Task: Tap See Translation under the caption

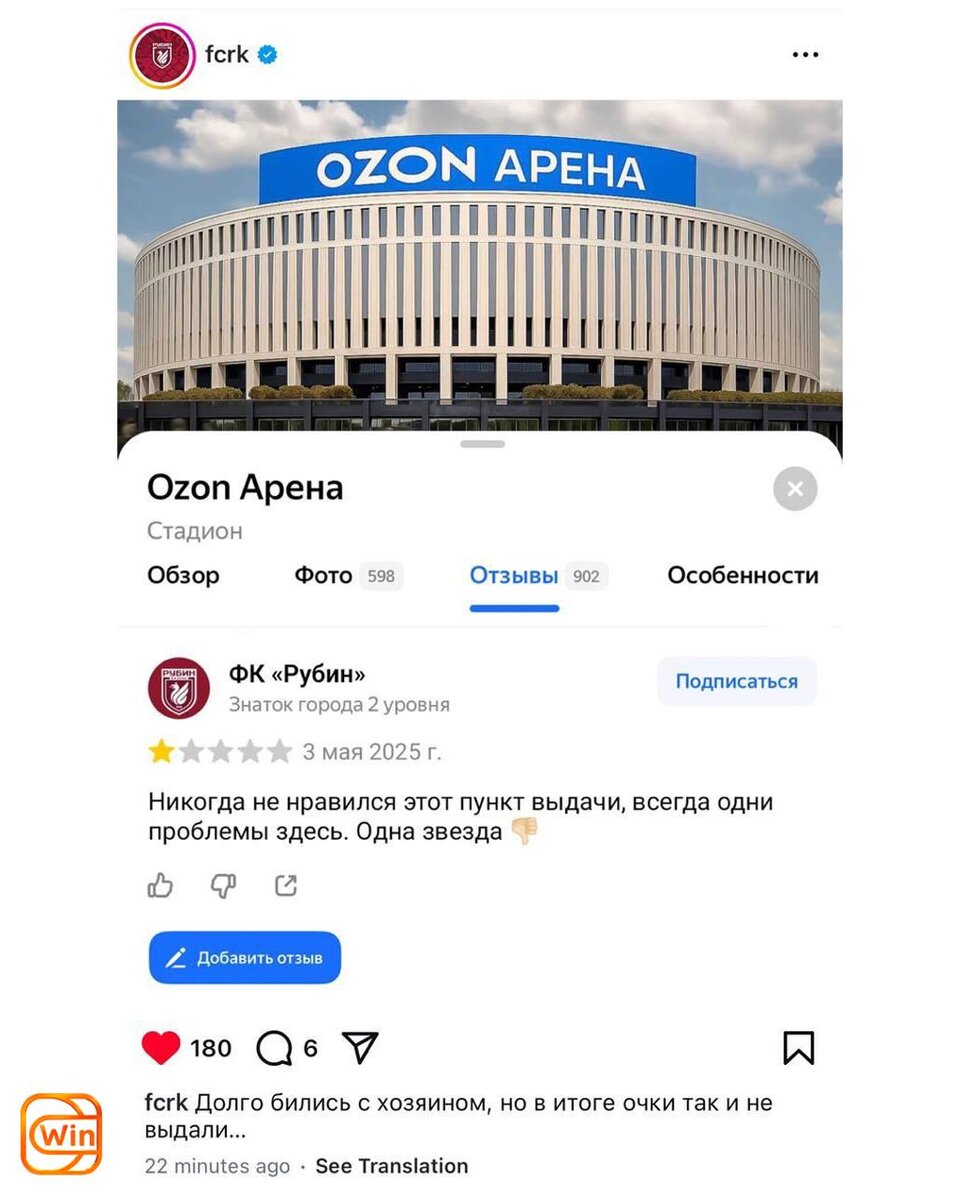Action: 392,1166
